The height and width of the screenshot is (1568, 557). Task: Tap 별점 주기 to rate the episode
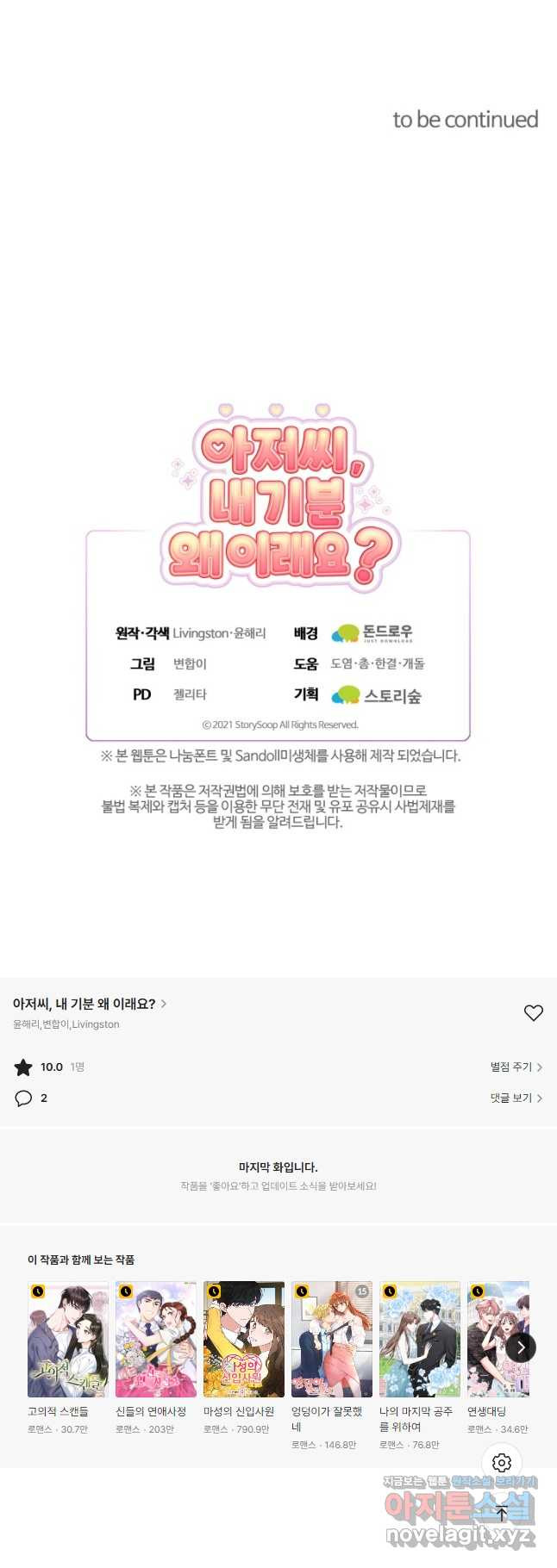516,1067
